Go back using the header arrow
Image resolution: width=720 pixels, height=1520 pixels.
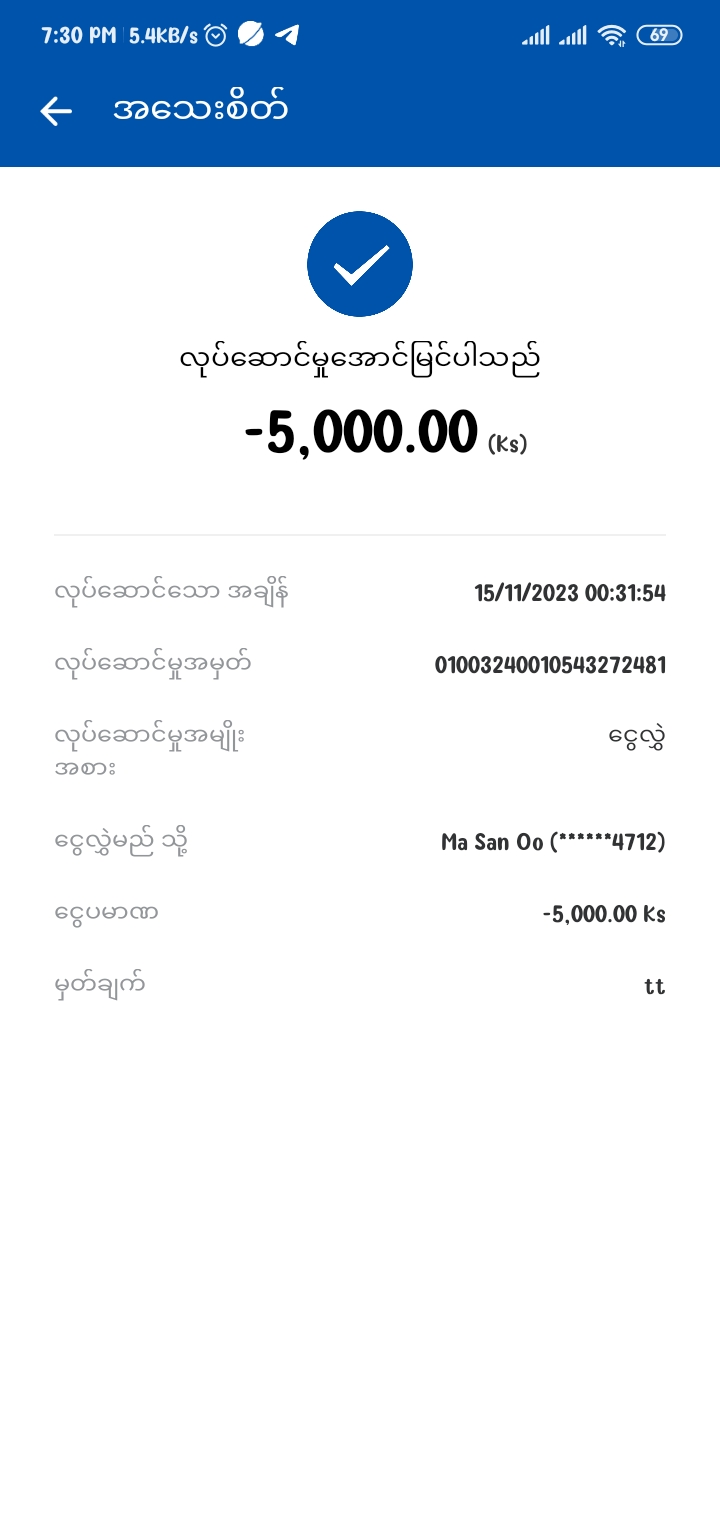[x=56, y=111]
